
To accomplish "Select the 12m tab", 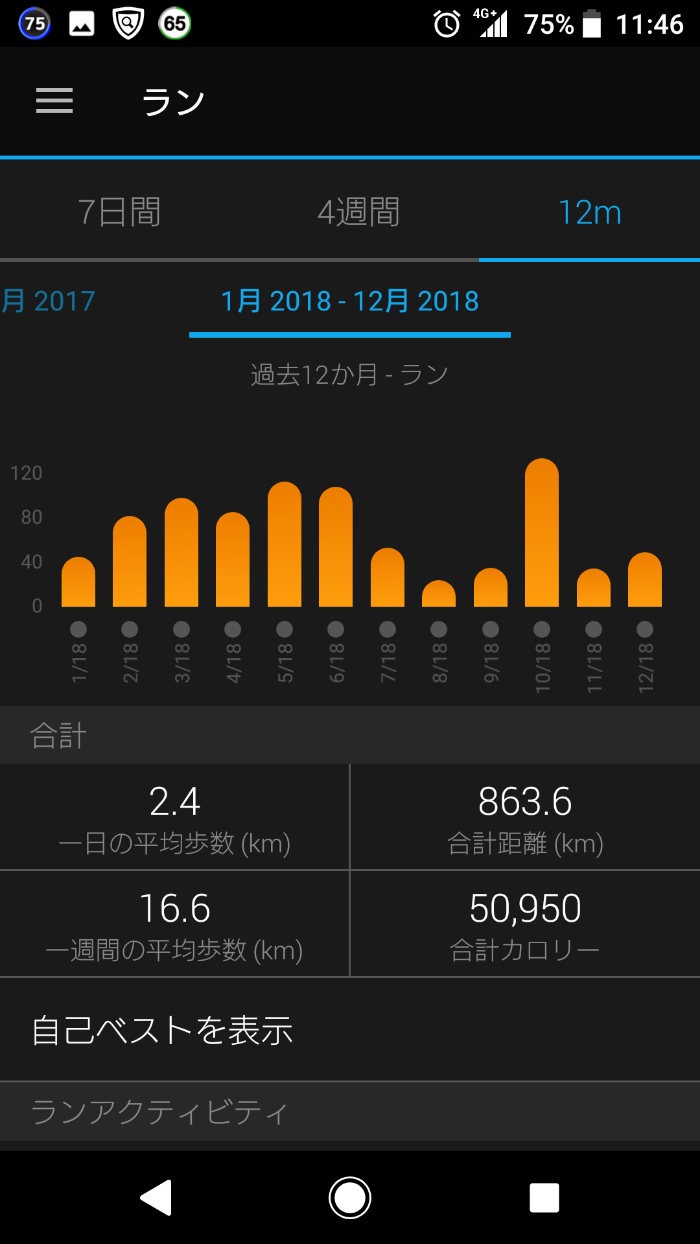I will (x=590, y=212).
